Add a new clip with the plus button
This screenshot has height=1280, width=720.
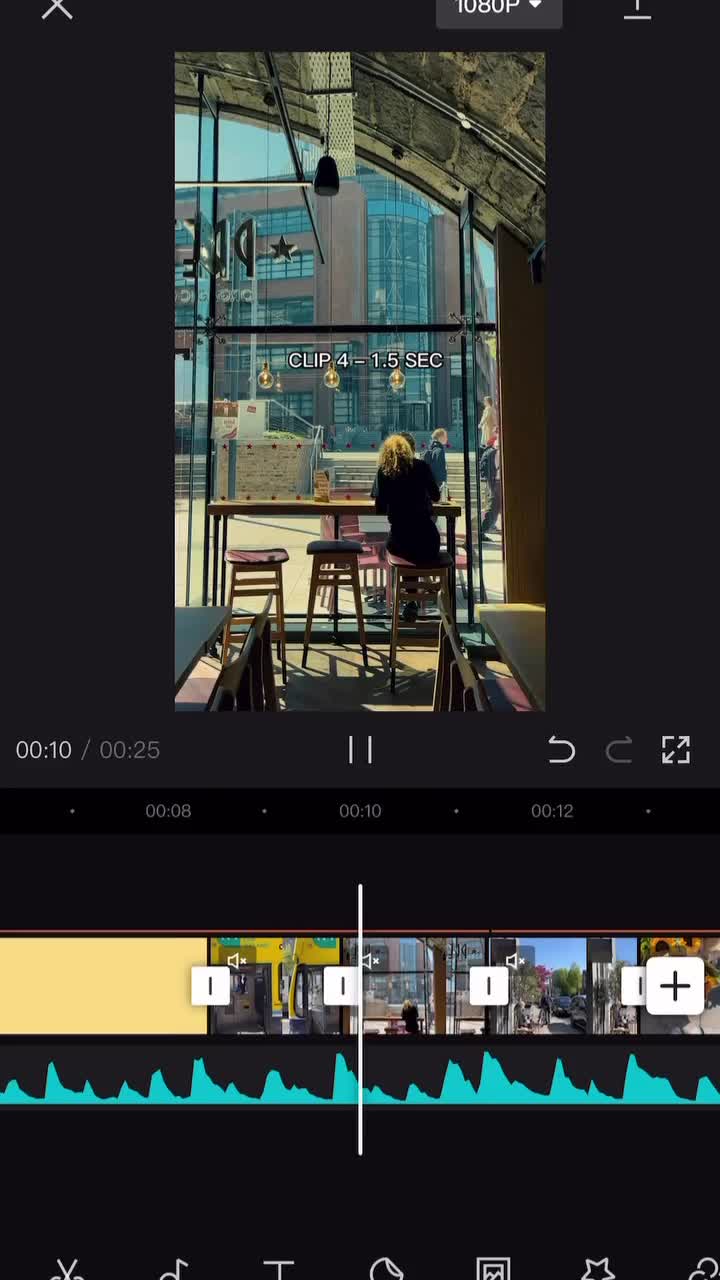675,986
